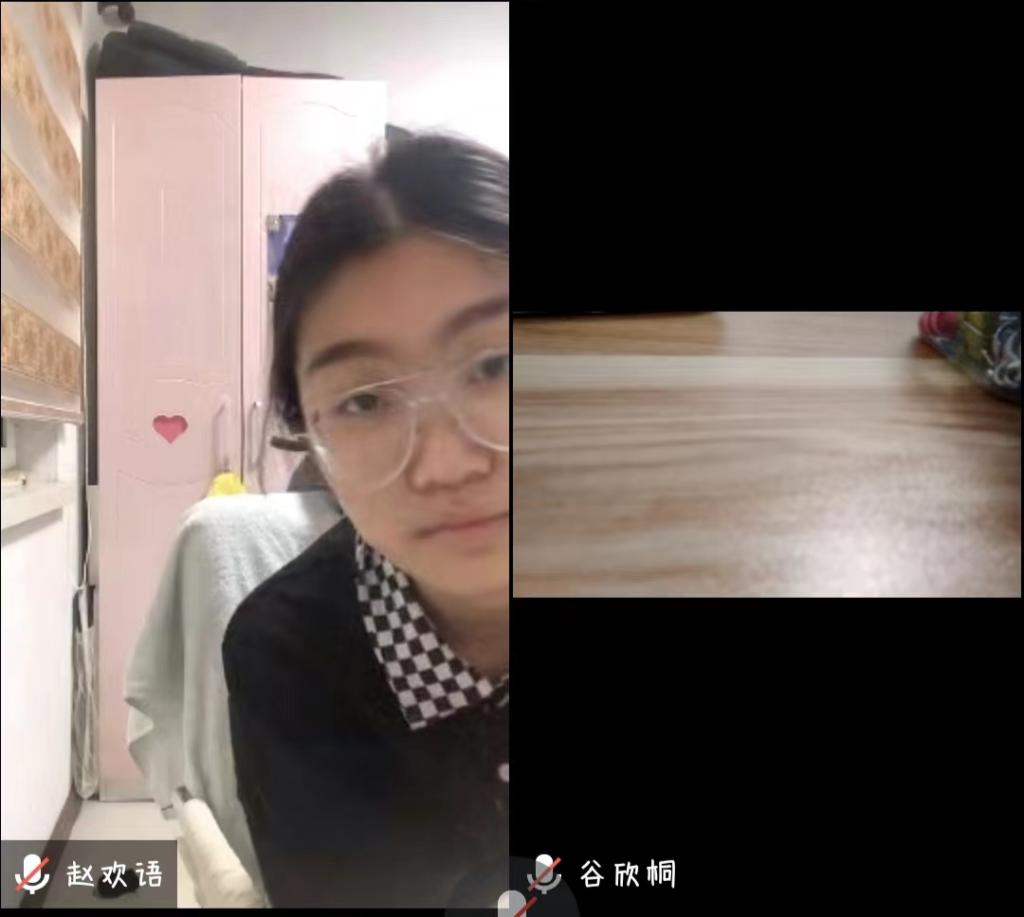Select 谷欣桐's video tile
1024x917 pixels.
[x=767, y=455]
